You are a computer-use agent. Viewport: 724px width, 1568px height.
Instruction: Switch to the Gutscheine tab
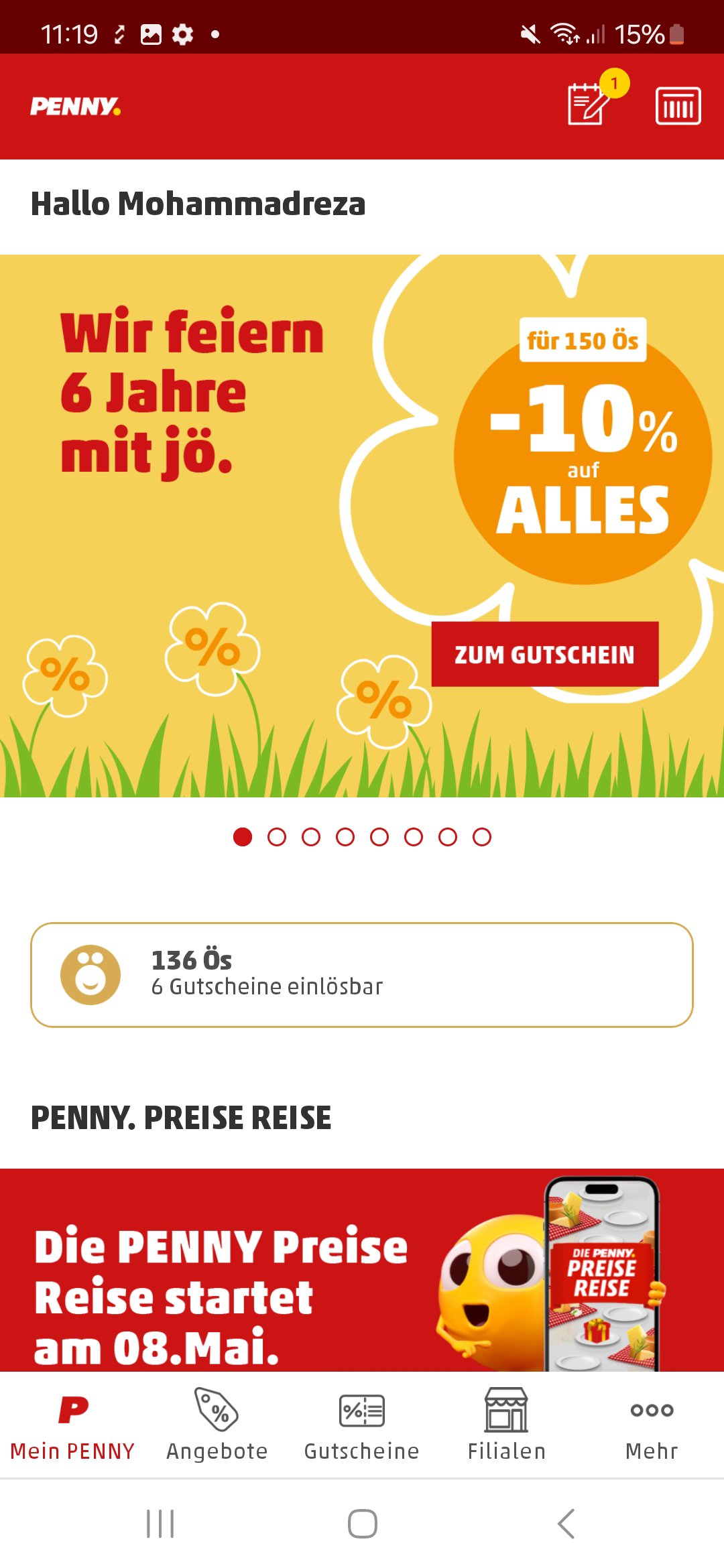[x=362, y=1425]
